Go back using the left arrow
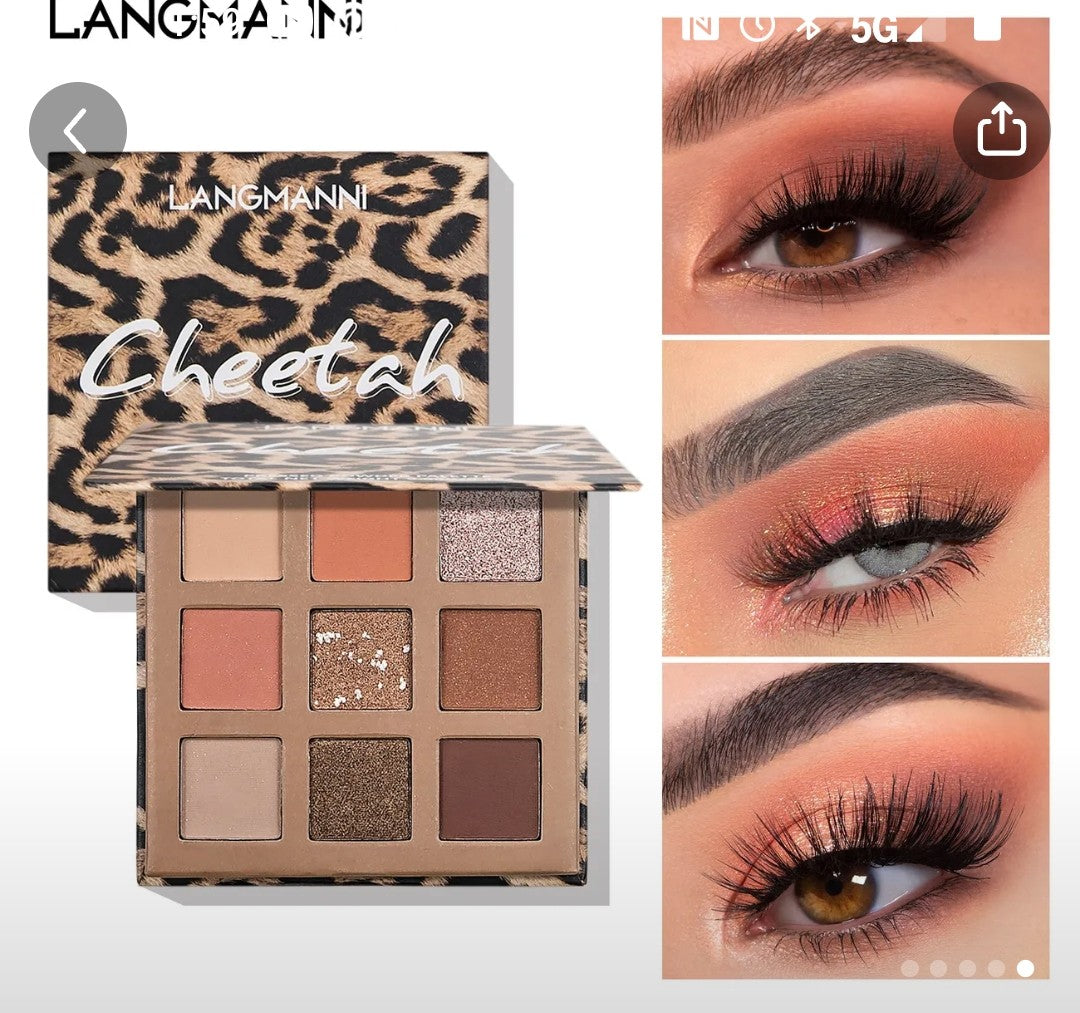The image size is (1080, 1013). (x=77, y=131)
